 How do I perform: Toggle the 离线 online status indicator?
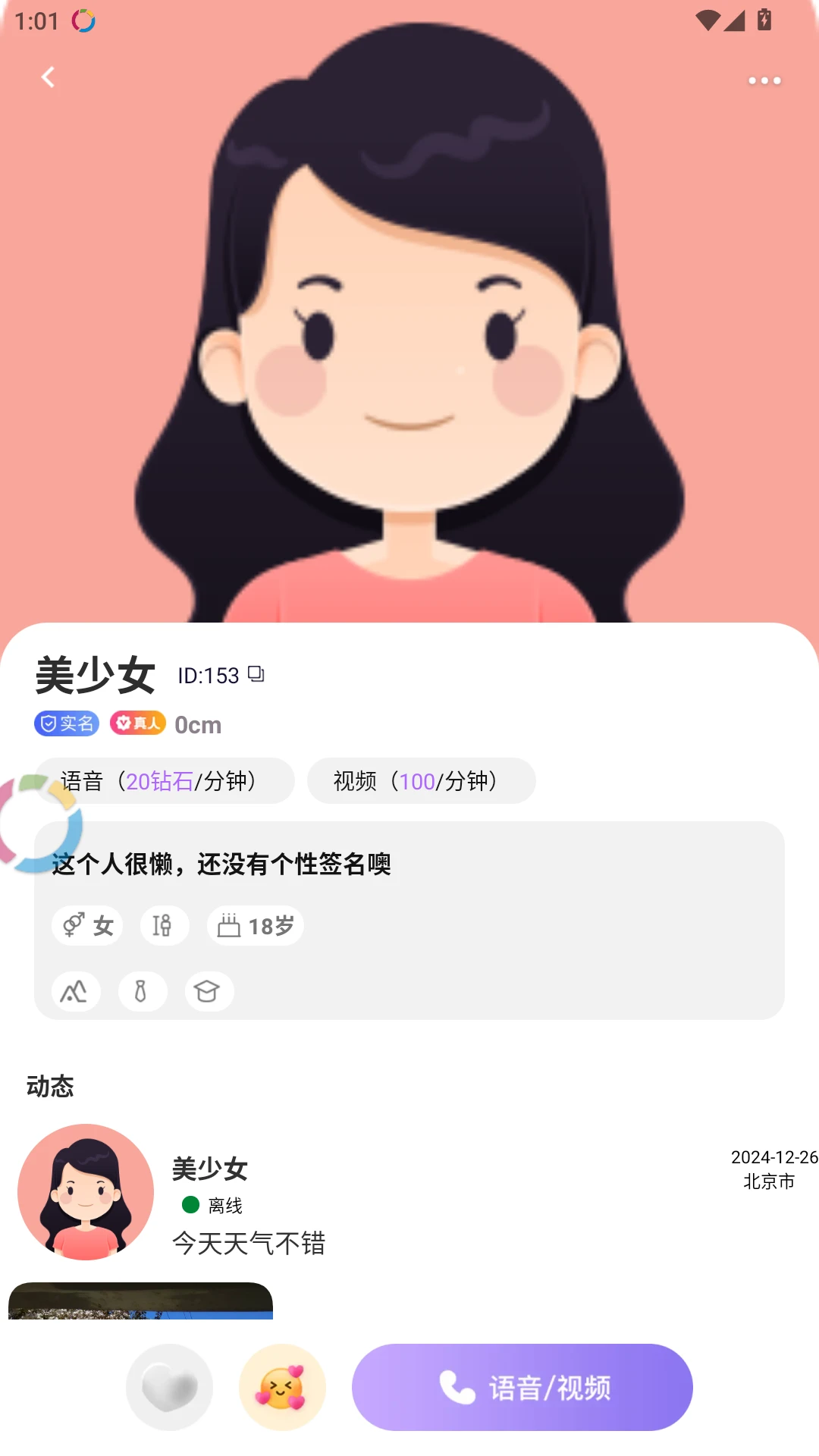click(x=216, y=1205)
